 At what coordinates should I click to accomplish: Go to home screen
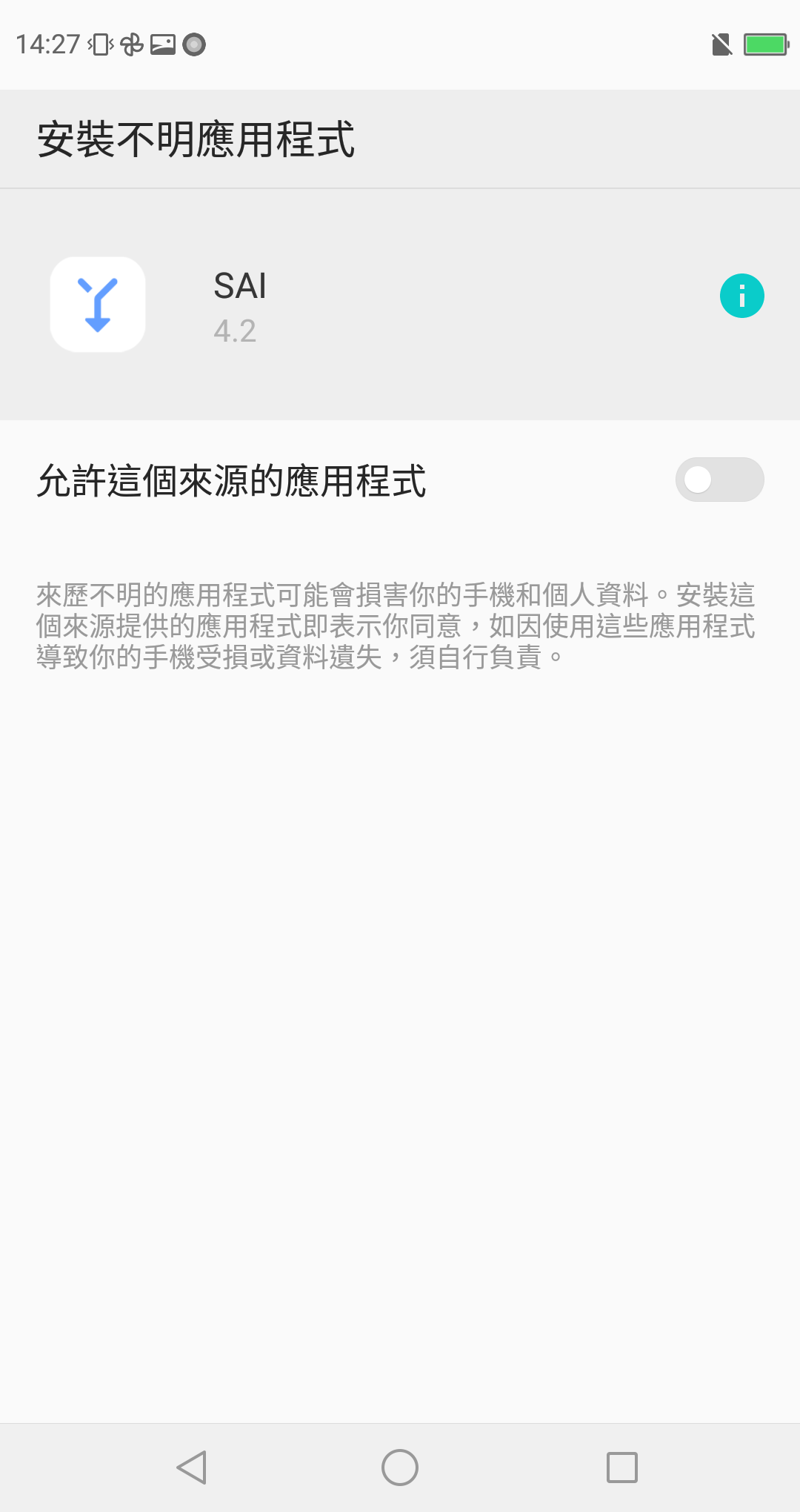click(x=400, y=1467)
